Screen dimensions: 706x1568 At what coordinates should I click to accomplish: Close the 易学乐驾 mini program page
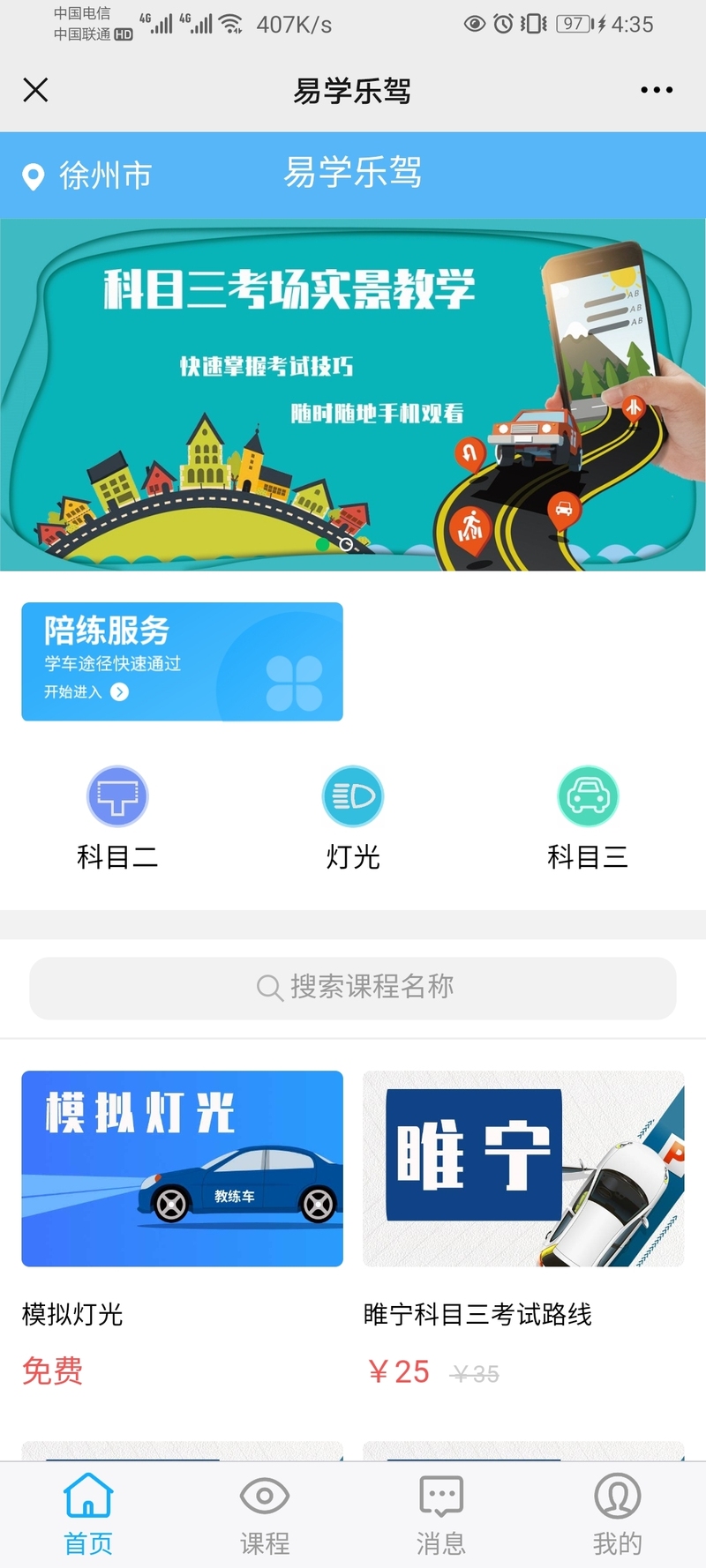coord(35,90)
